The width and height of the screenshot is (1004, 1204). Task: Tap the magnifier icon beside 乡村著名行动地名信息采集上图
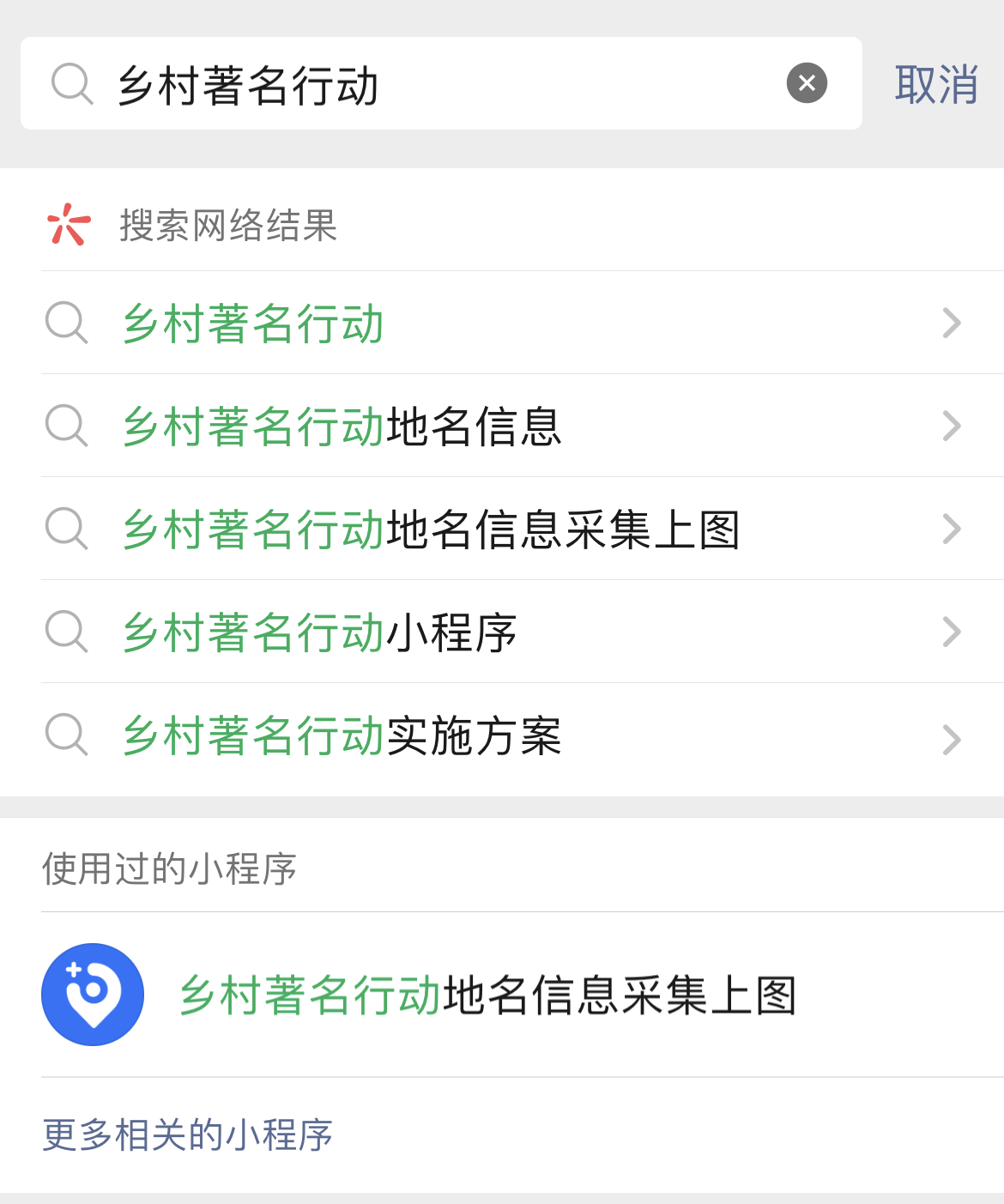[67, 530]
